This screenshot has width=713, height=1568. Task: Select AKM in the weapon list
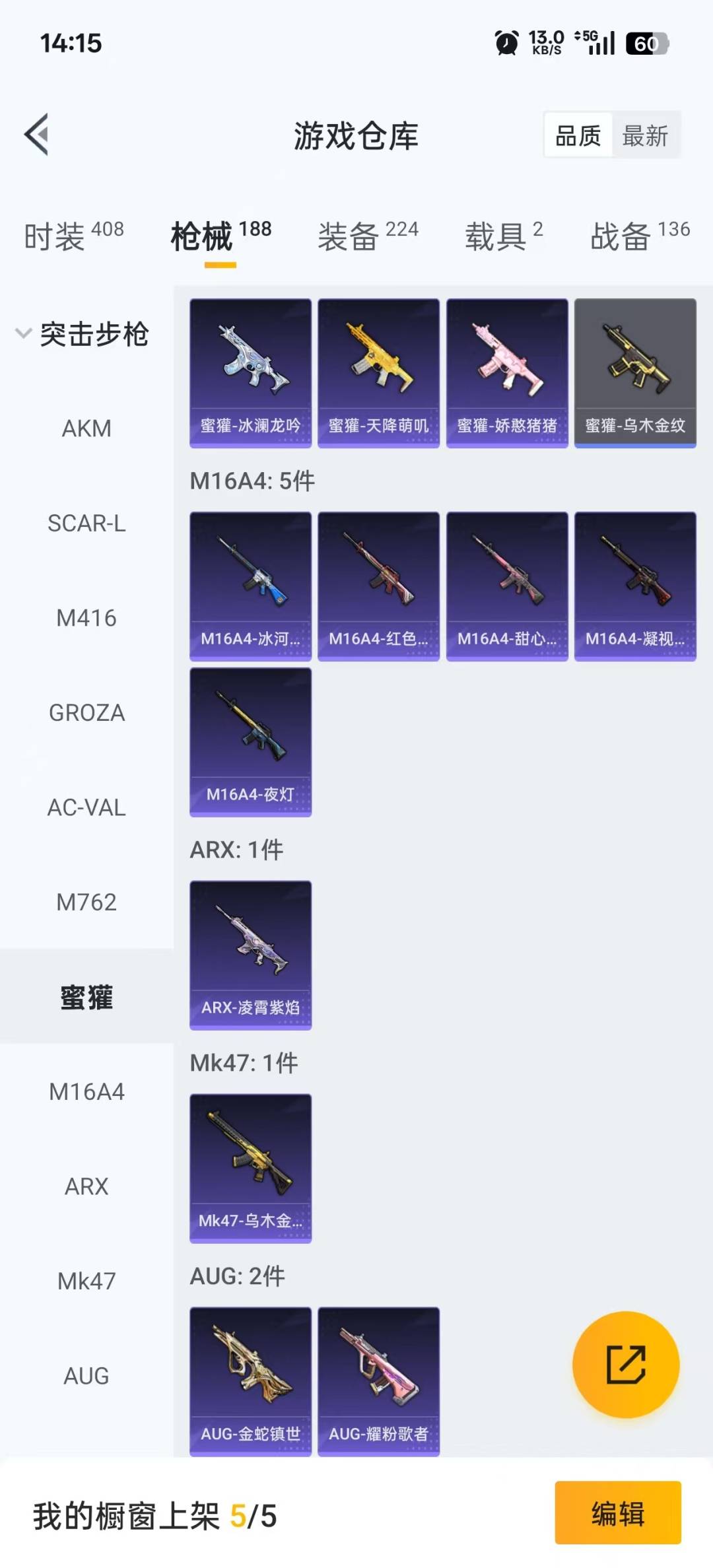pos(86,428)
